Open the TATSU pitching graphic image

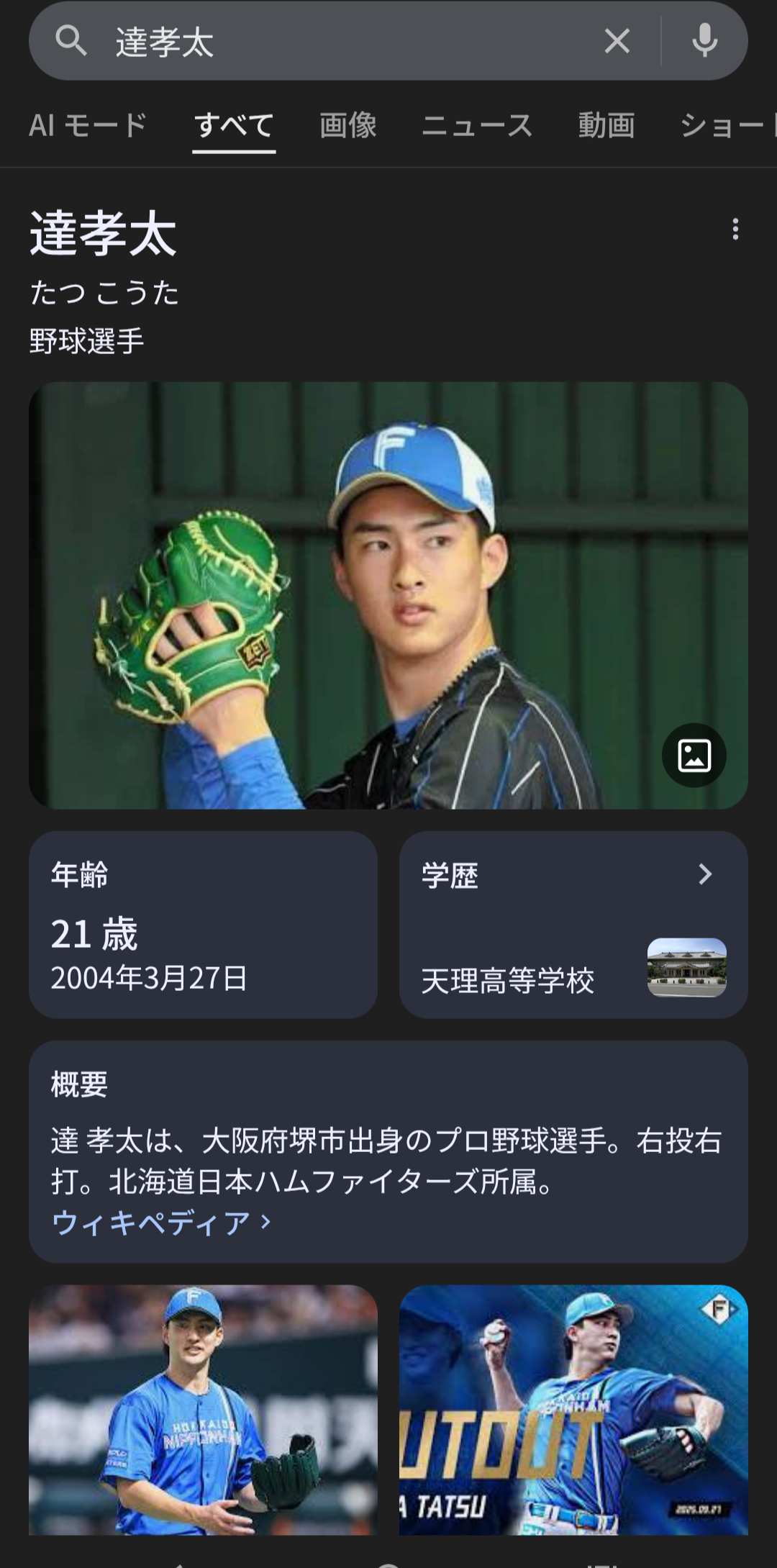[x=573, y=1409]
